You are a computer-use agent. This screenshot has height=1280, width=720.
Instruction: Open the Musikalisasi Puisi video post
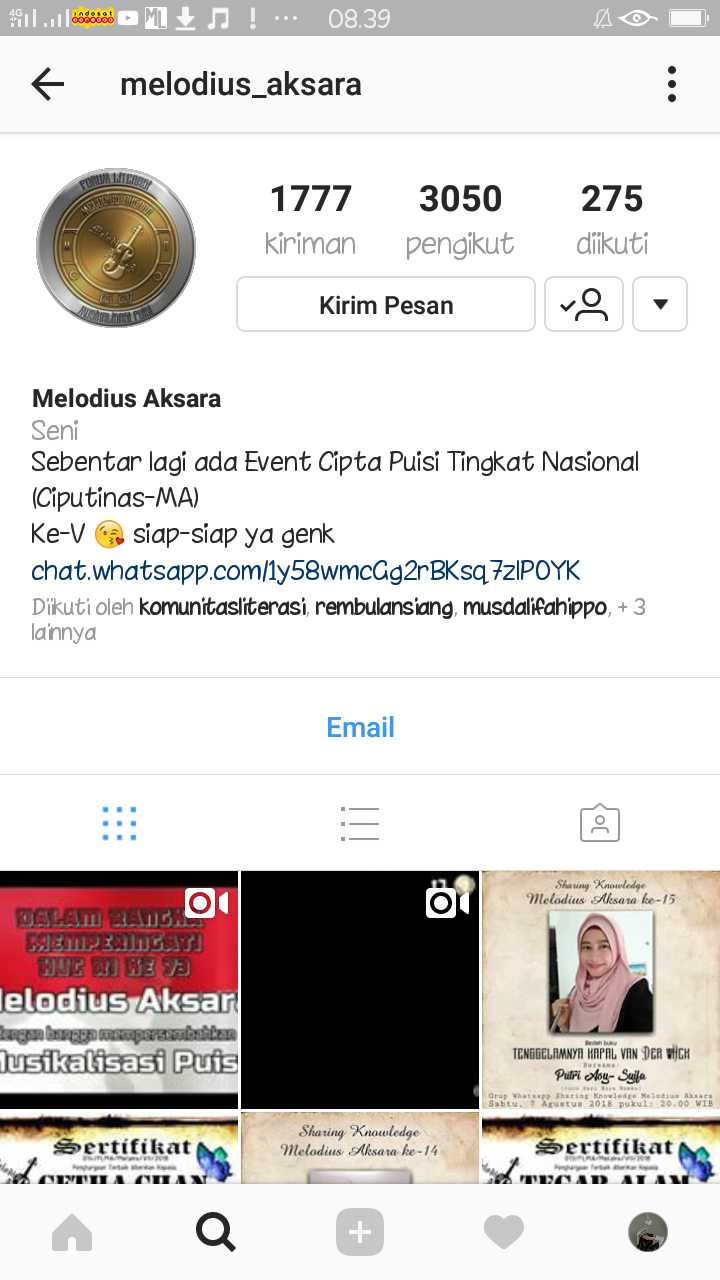coord(119,990)
